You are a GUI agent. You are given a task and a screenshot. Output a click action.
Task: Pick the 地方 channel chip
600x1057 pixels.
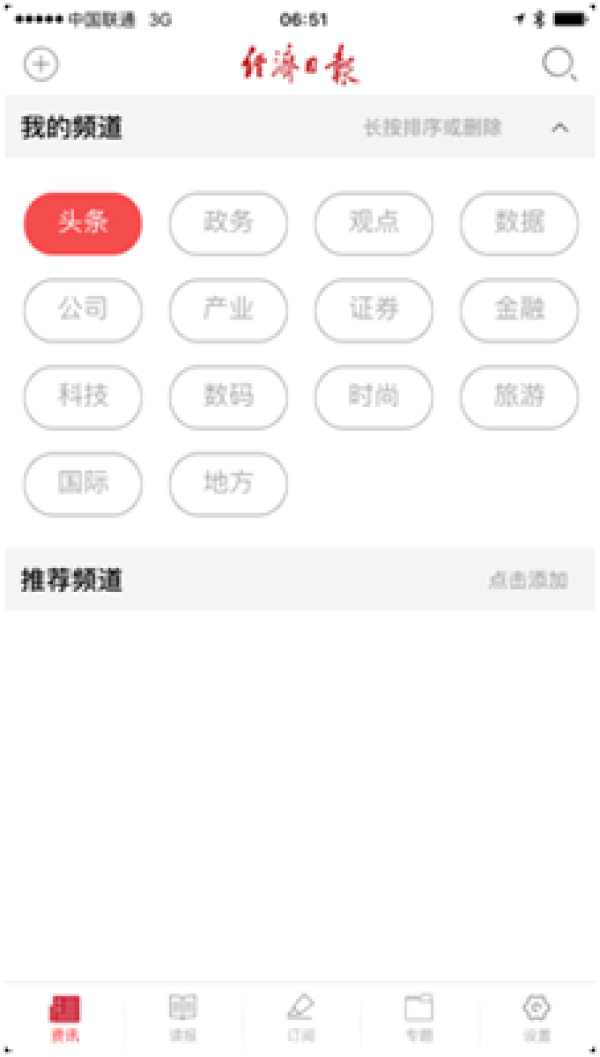tap(228, 484)
